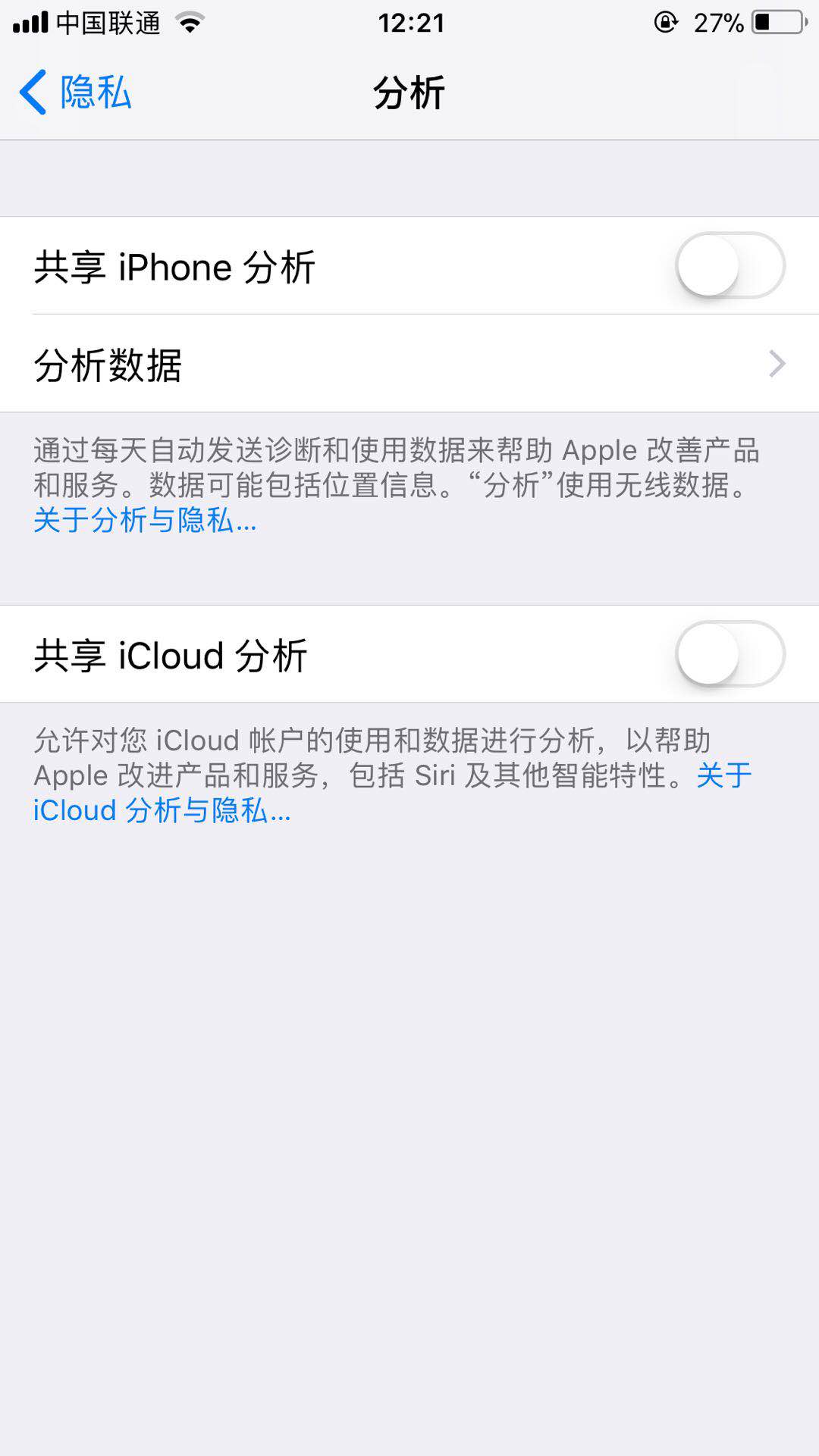The image size is (819, 1456).
Task: Open 关于分析与隐私 link
Action: pos(145,521)
